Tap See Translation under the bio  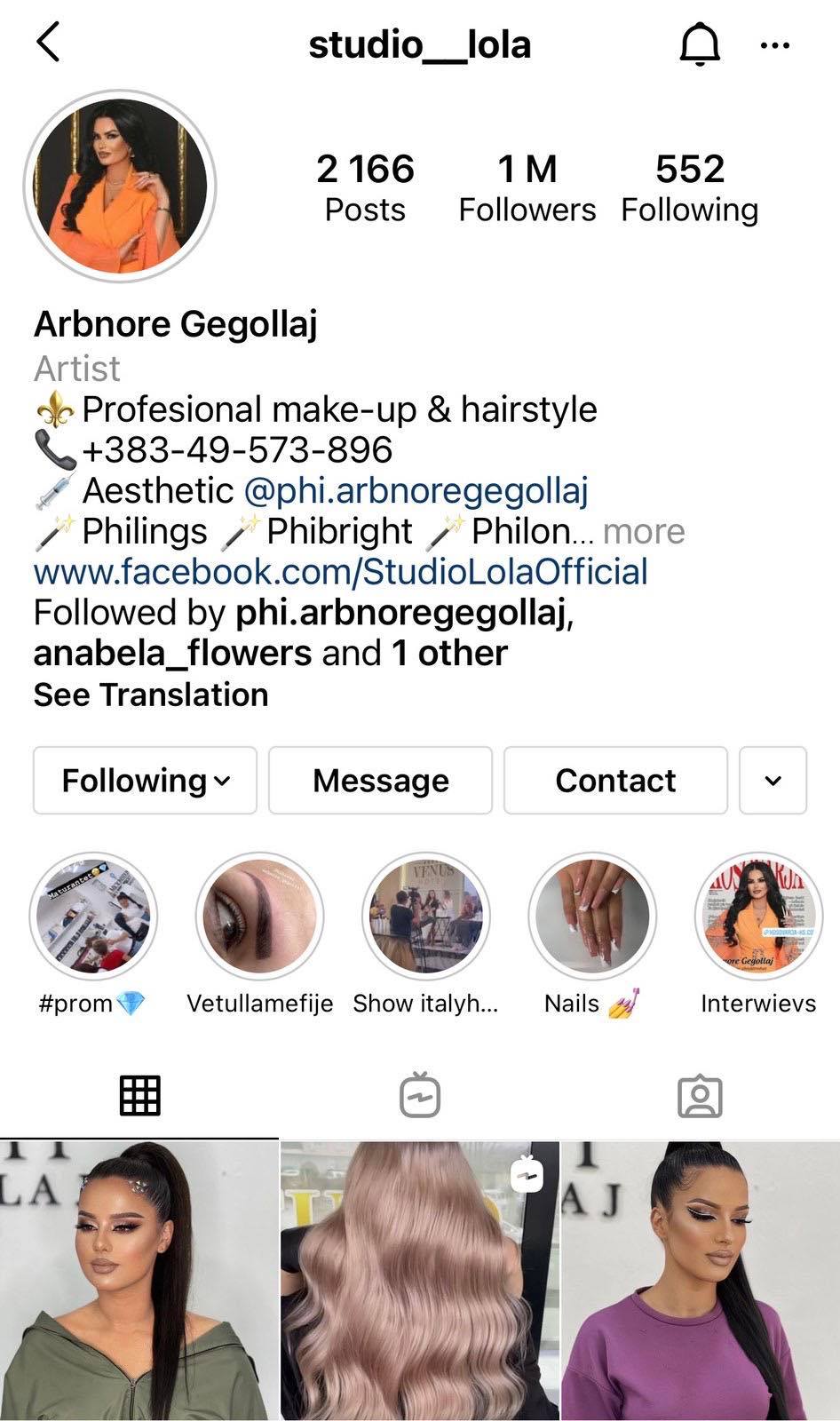coord(151,695)
